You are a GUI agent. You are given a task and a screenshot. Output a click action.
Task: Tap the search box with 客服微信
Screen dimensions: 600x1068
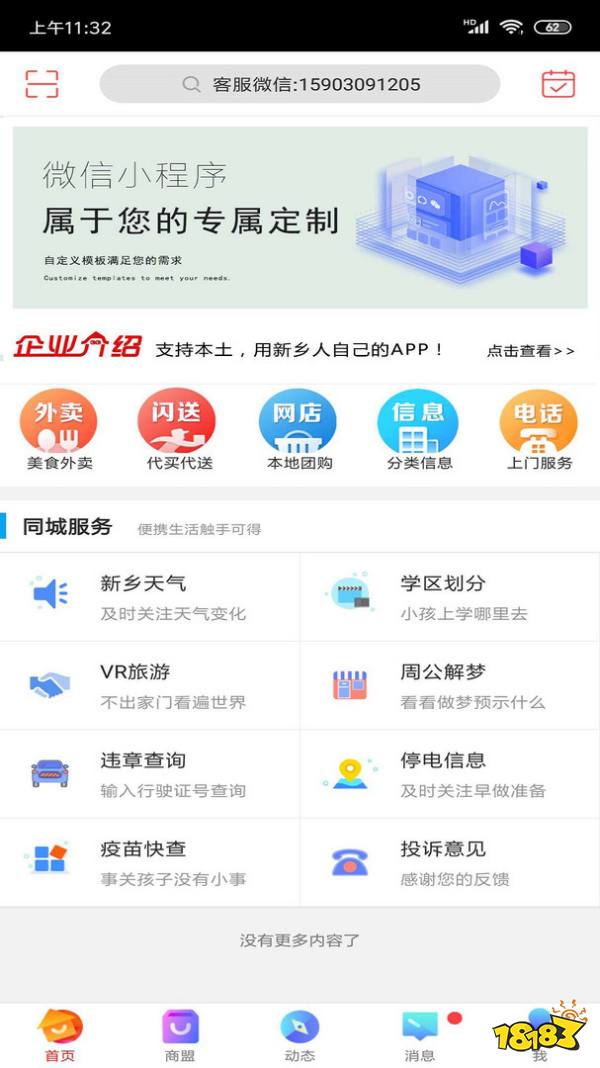pos(299,84)
